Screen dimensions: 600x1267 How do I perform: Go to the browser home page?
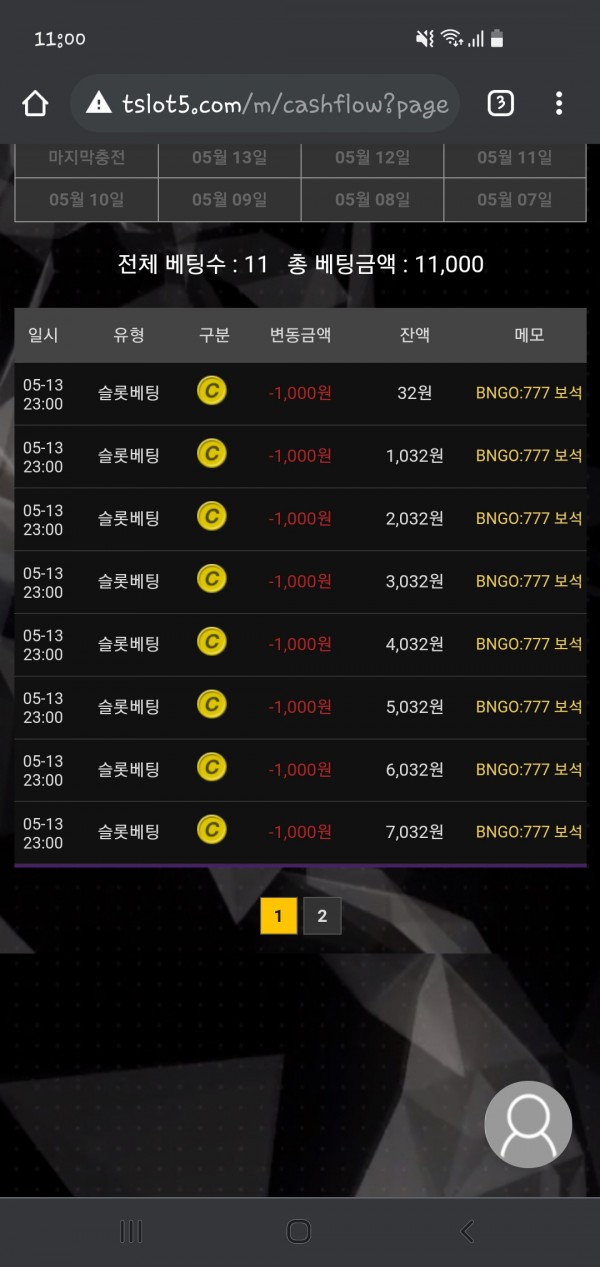click(35, 103)
